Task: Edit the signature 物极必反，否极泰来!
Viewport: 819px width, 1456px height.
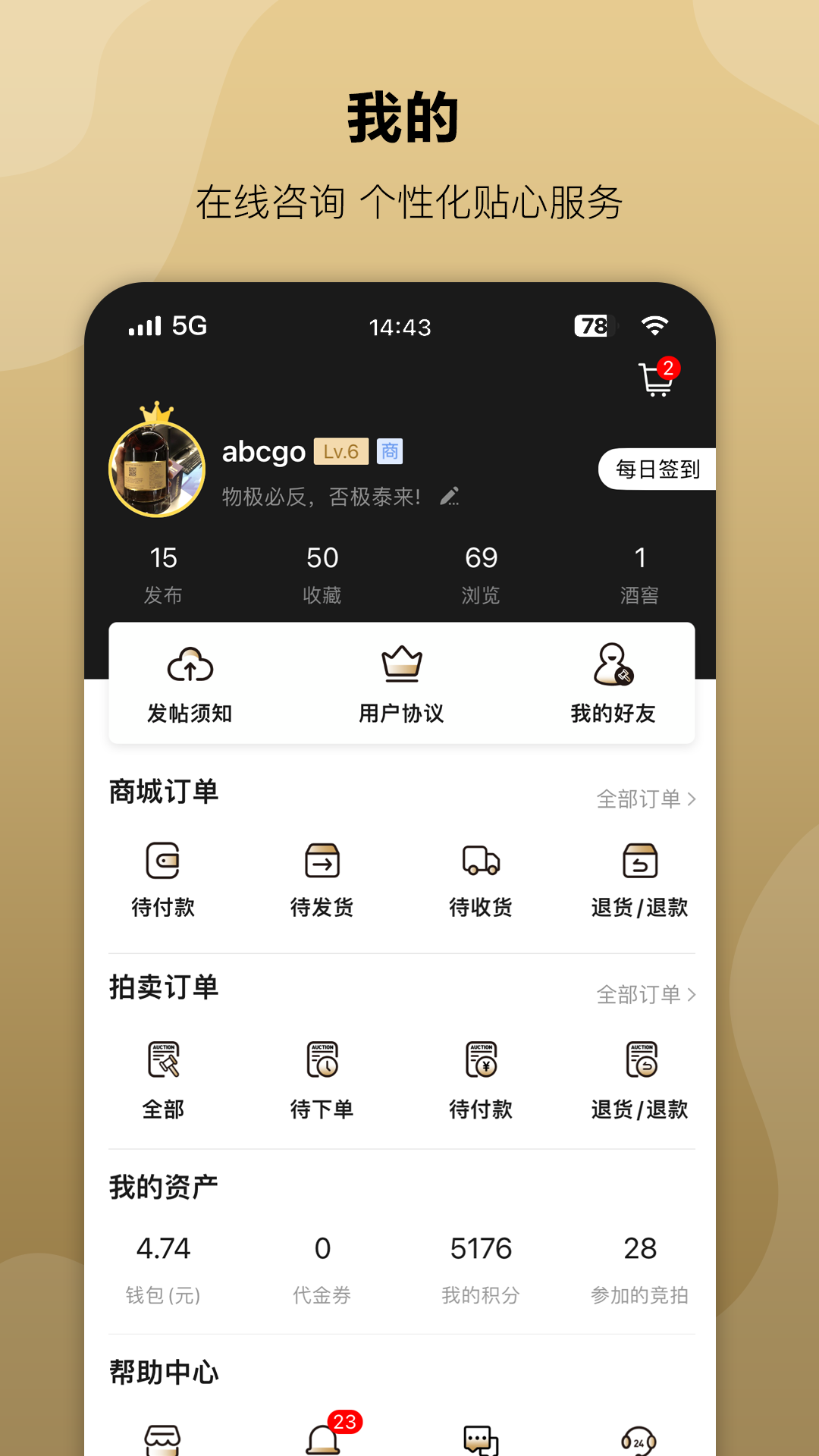Action: coord(449,496)
